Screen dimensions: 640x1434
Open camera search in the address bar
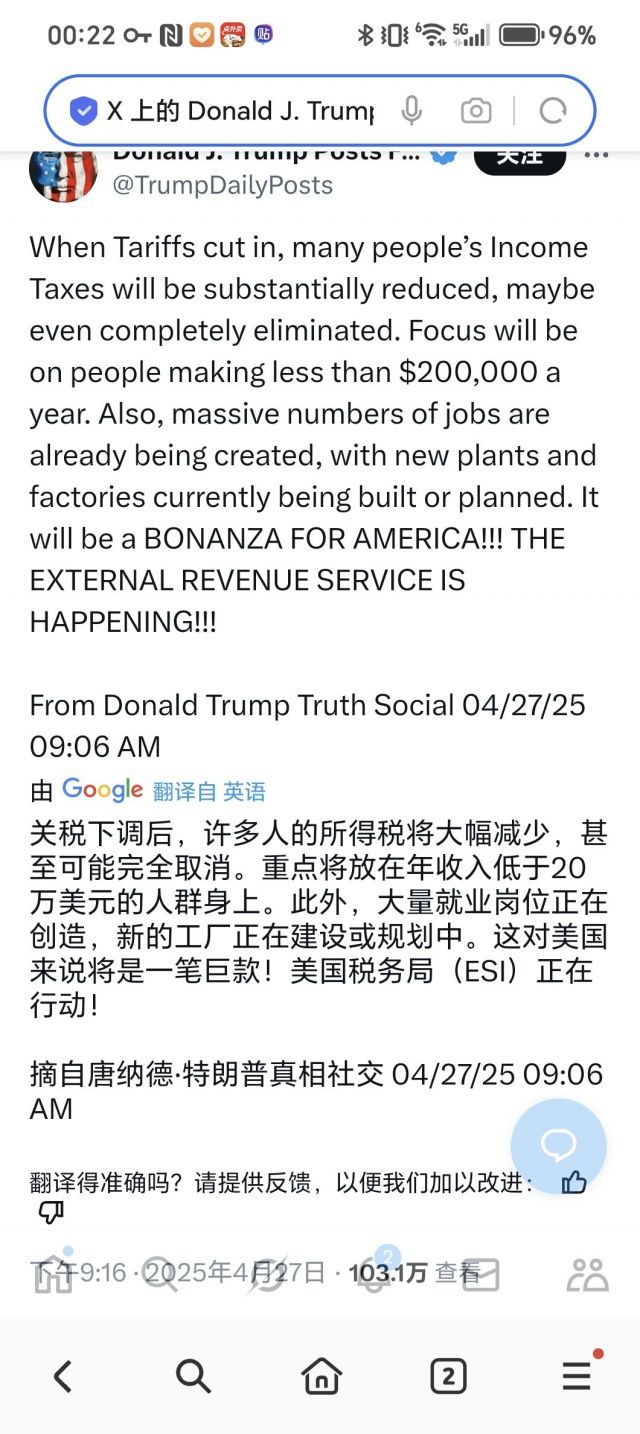coord(476,111)
